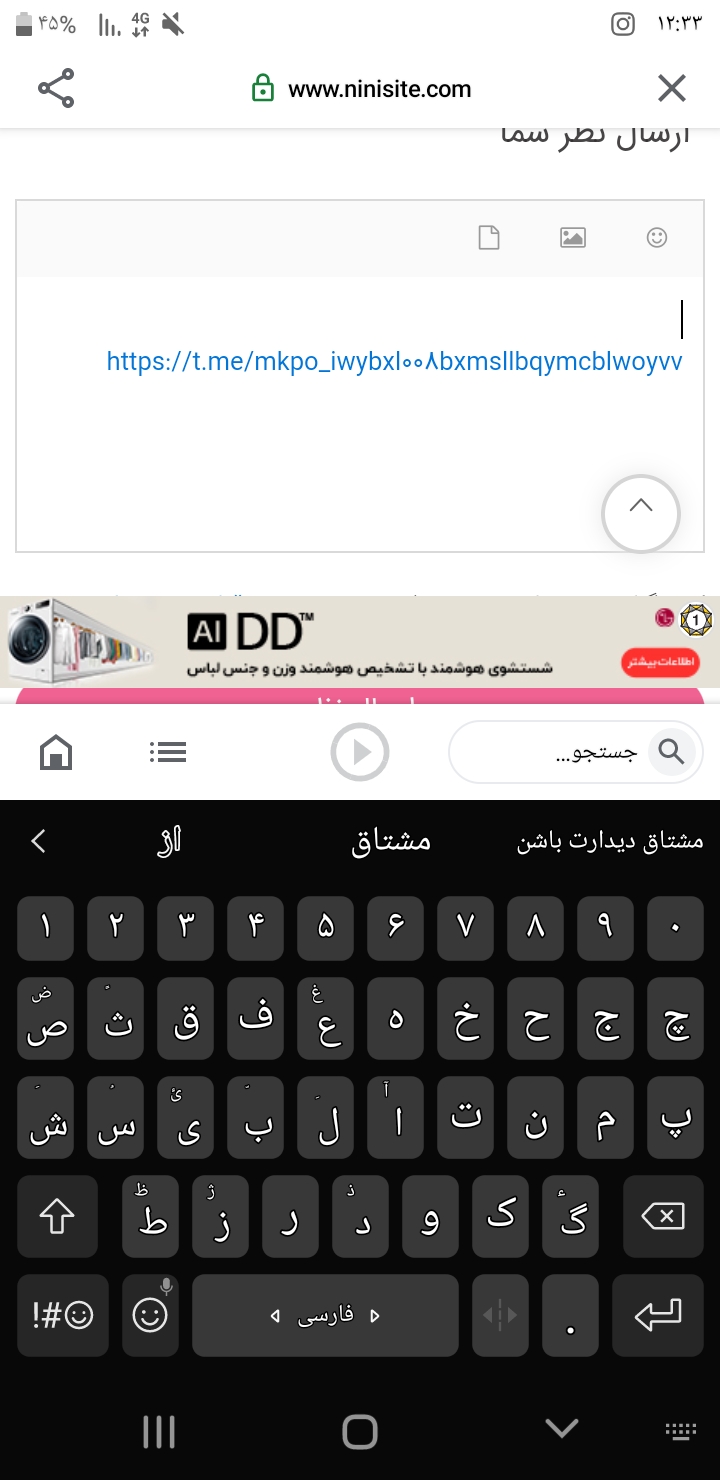Add an image to the comment

[x=572, y=237]
